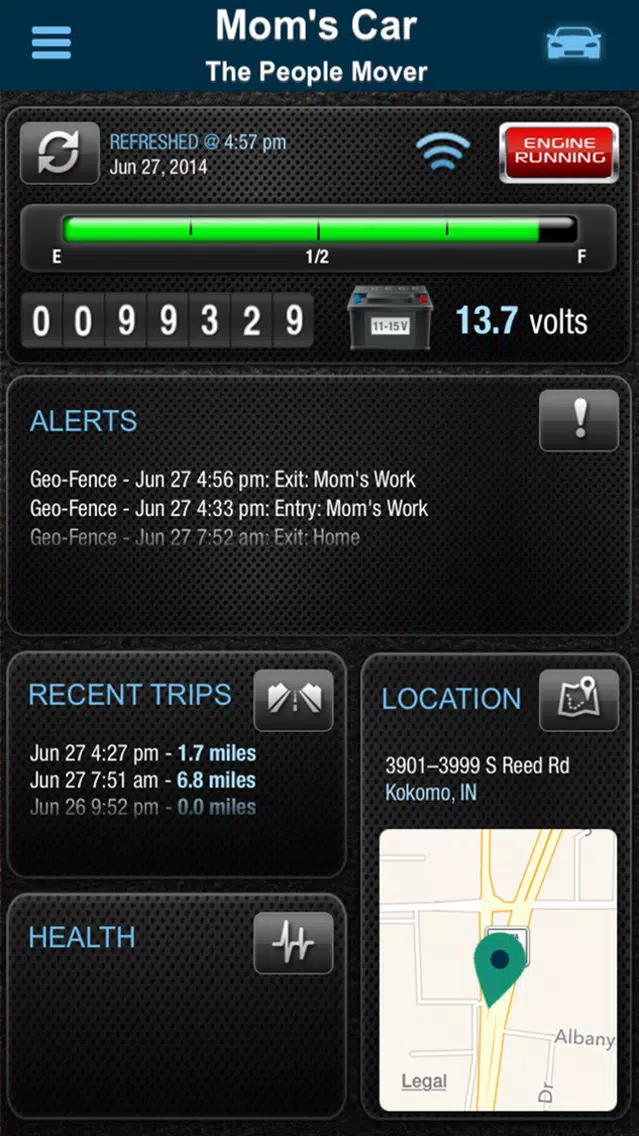639x1136 pixels.
Task: Tap the Legal link on the map
Action: pyautogui.click(x=424, y=1082)
